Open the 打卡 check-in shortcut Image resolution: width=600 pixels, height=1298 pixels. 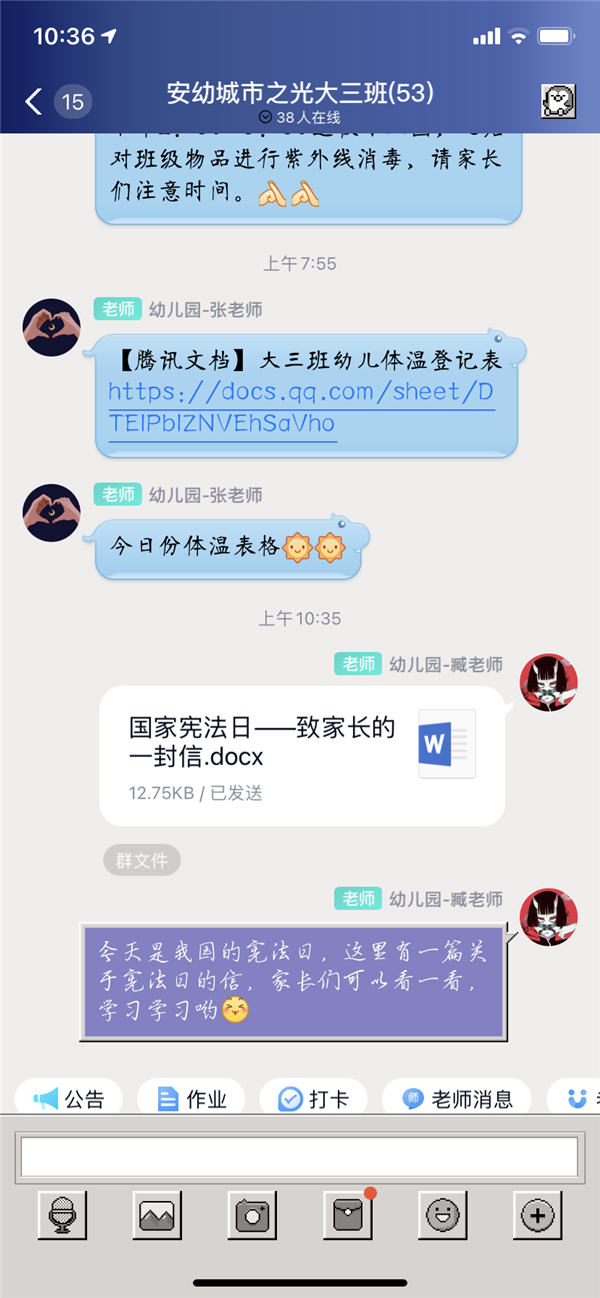[x=313, y=1099]
